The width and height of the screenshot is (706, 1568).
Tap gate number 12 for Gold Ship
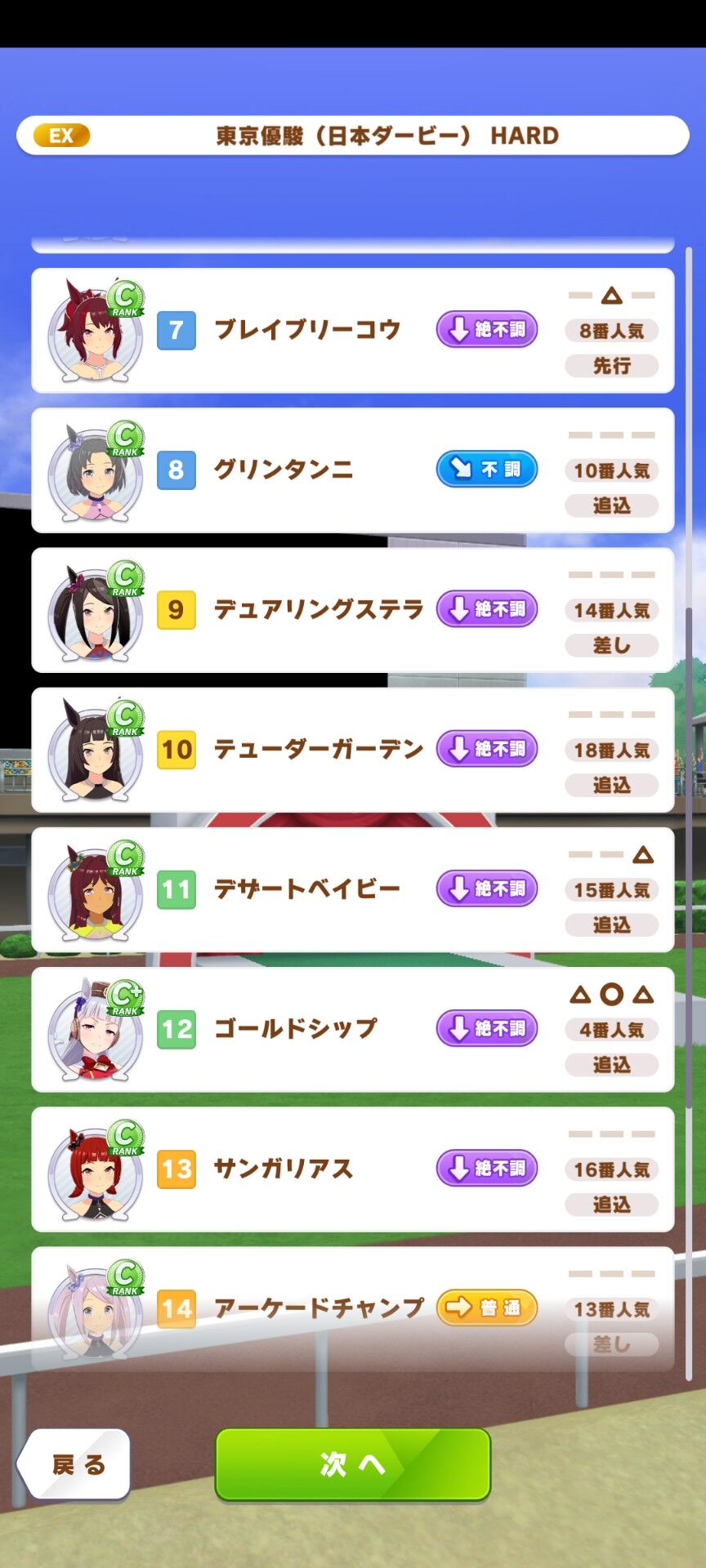tap(176, 1029)
